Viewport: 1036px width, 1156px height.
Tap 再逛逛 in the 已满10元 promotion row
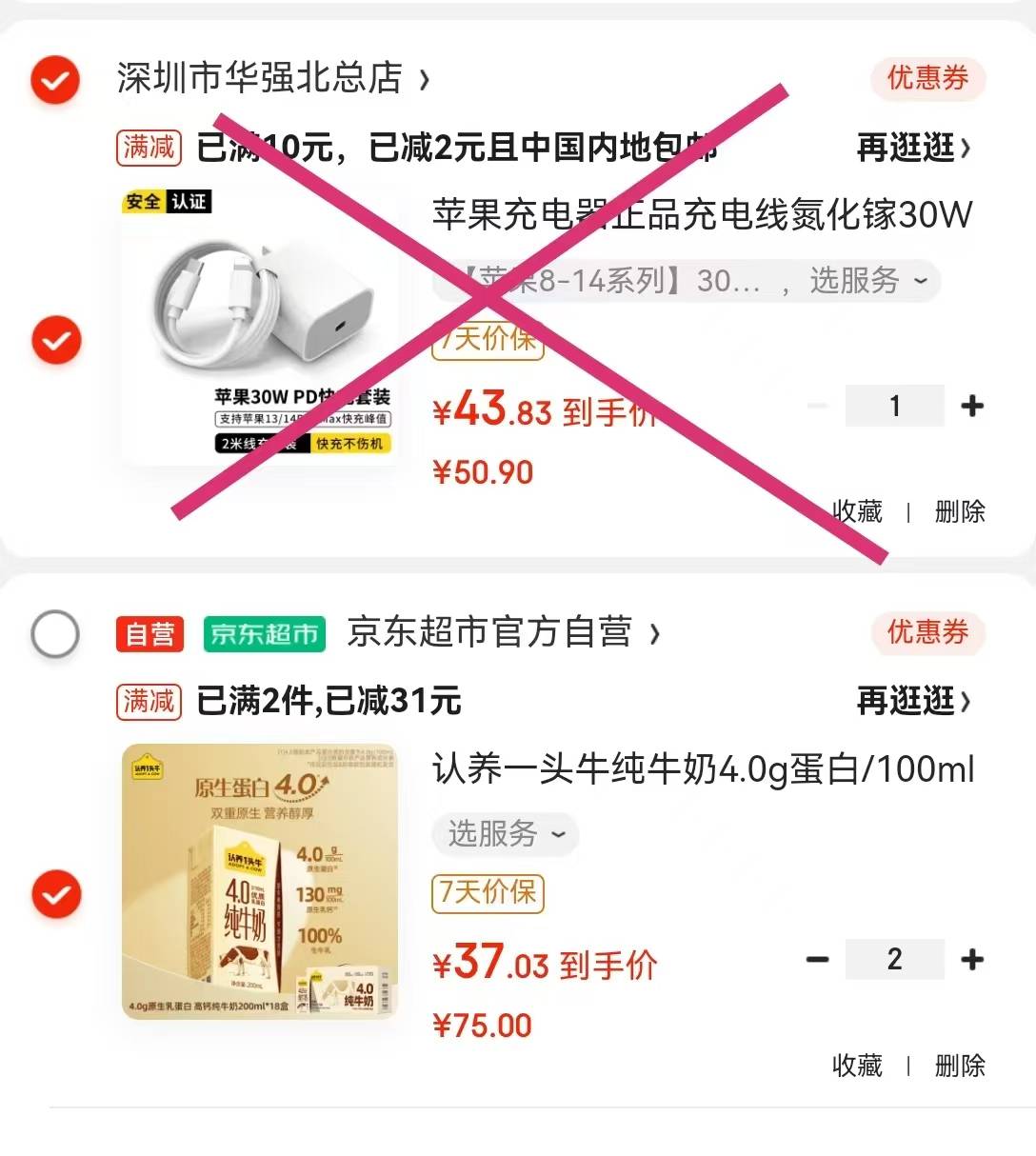[912, 148]
